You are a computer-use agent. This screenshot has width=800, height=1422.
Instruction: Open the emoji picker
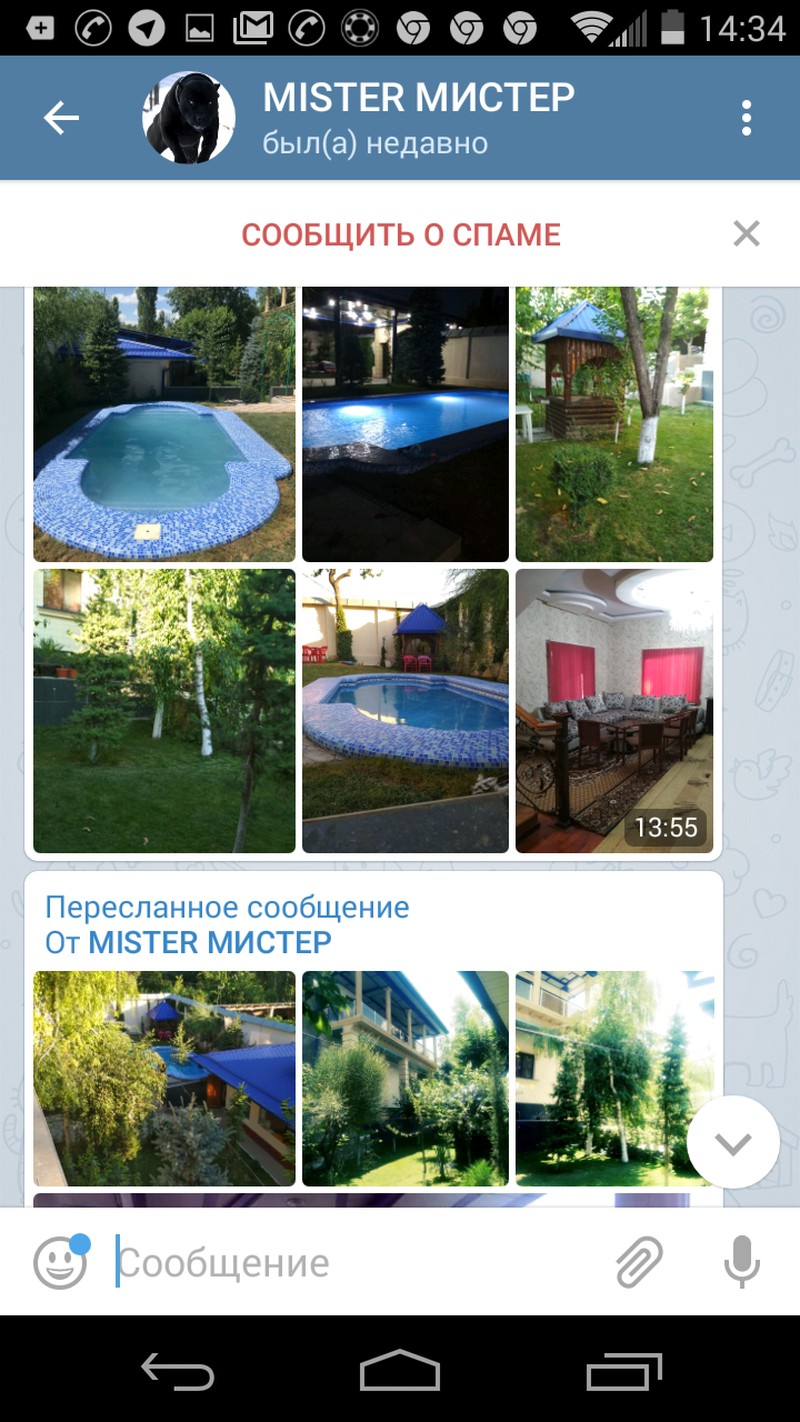pyautogui.click(x=61, y=1262)
